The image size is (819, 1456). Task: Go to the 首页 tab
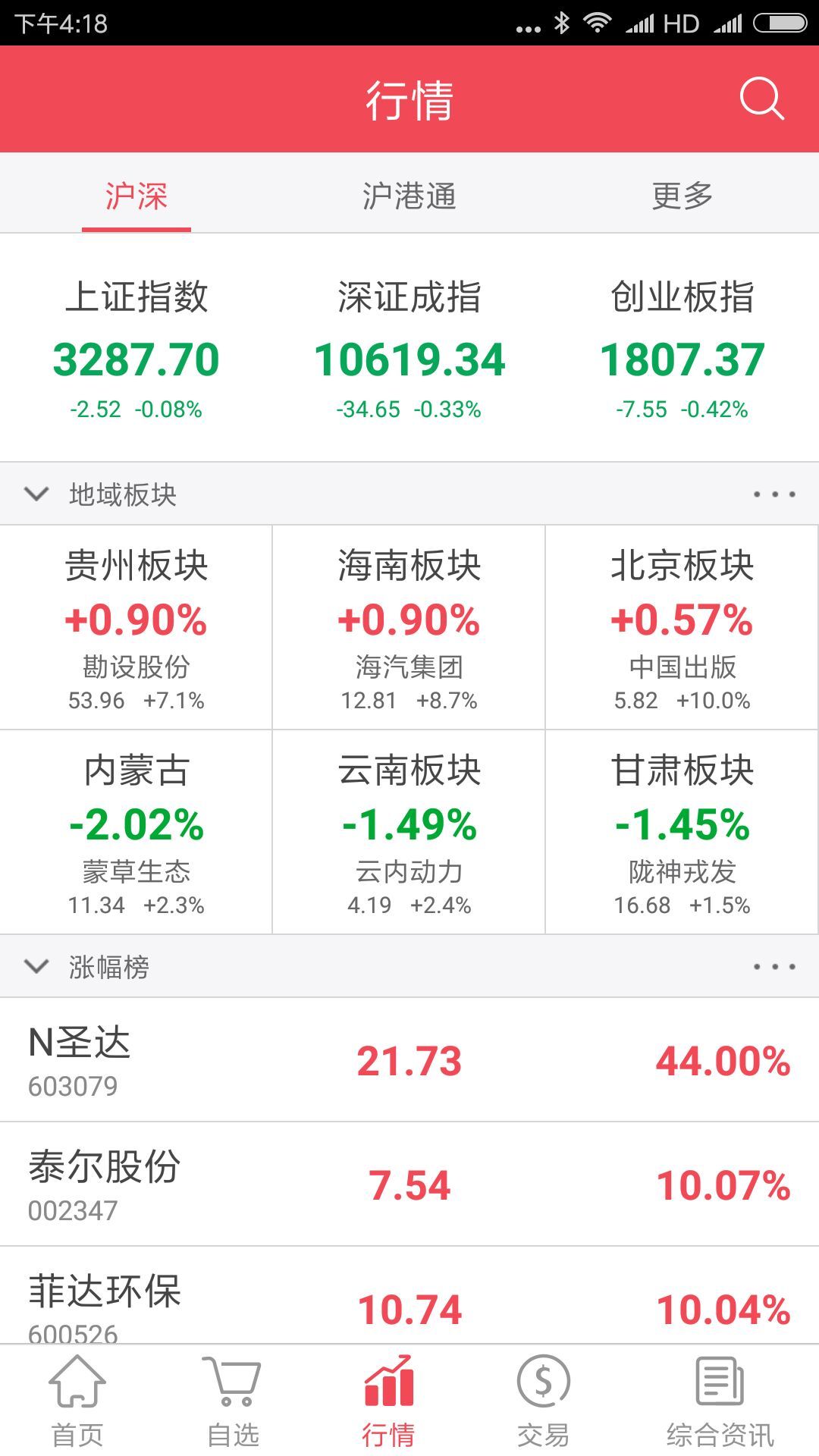tap(77, 1401)
